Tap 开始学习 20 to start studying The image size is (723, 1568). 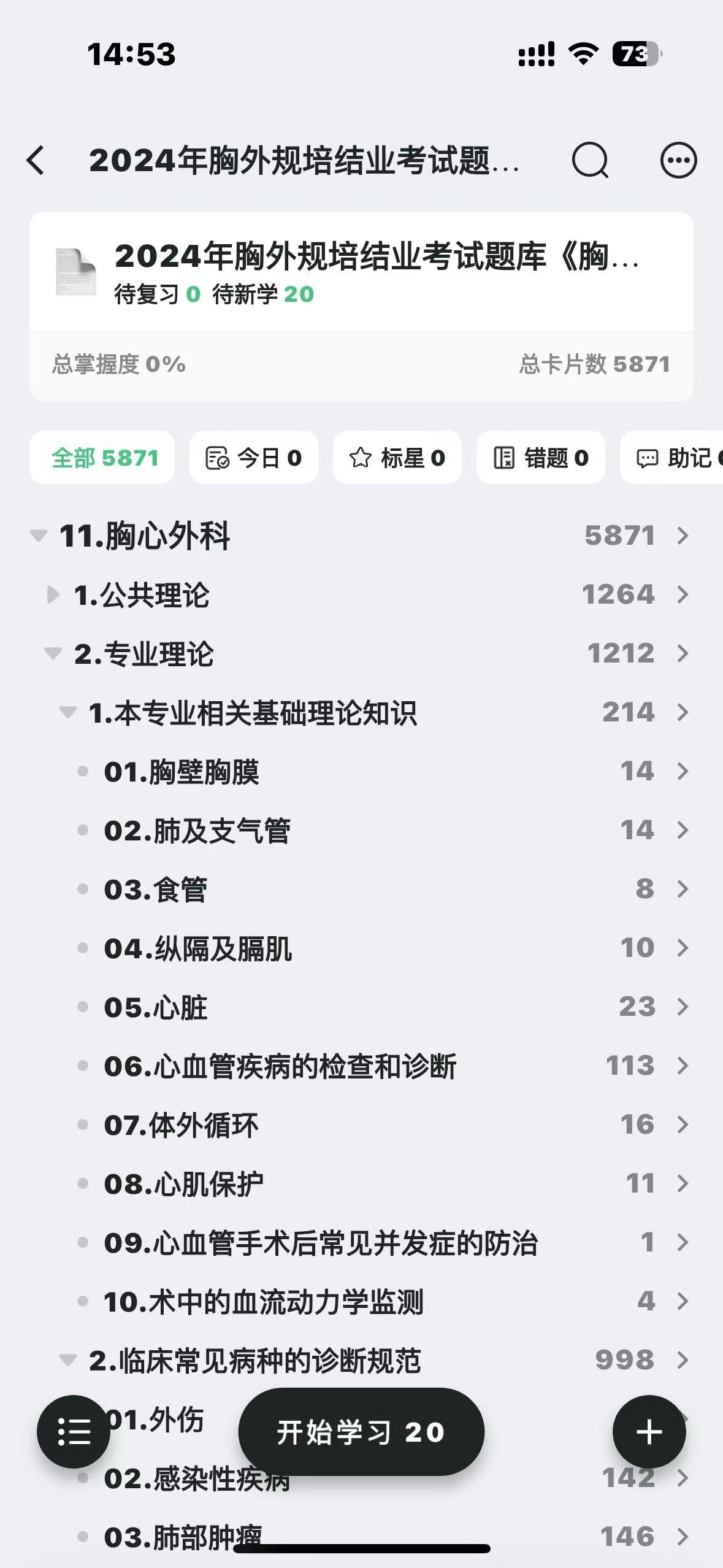click(x=361, y=1432)
